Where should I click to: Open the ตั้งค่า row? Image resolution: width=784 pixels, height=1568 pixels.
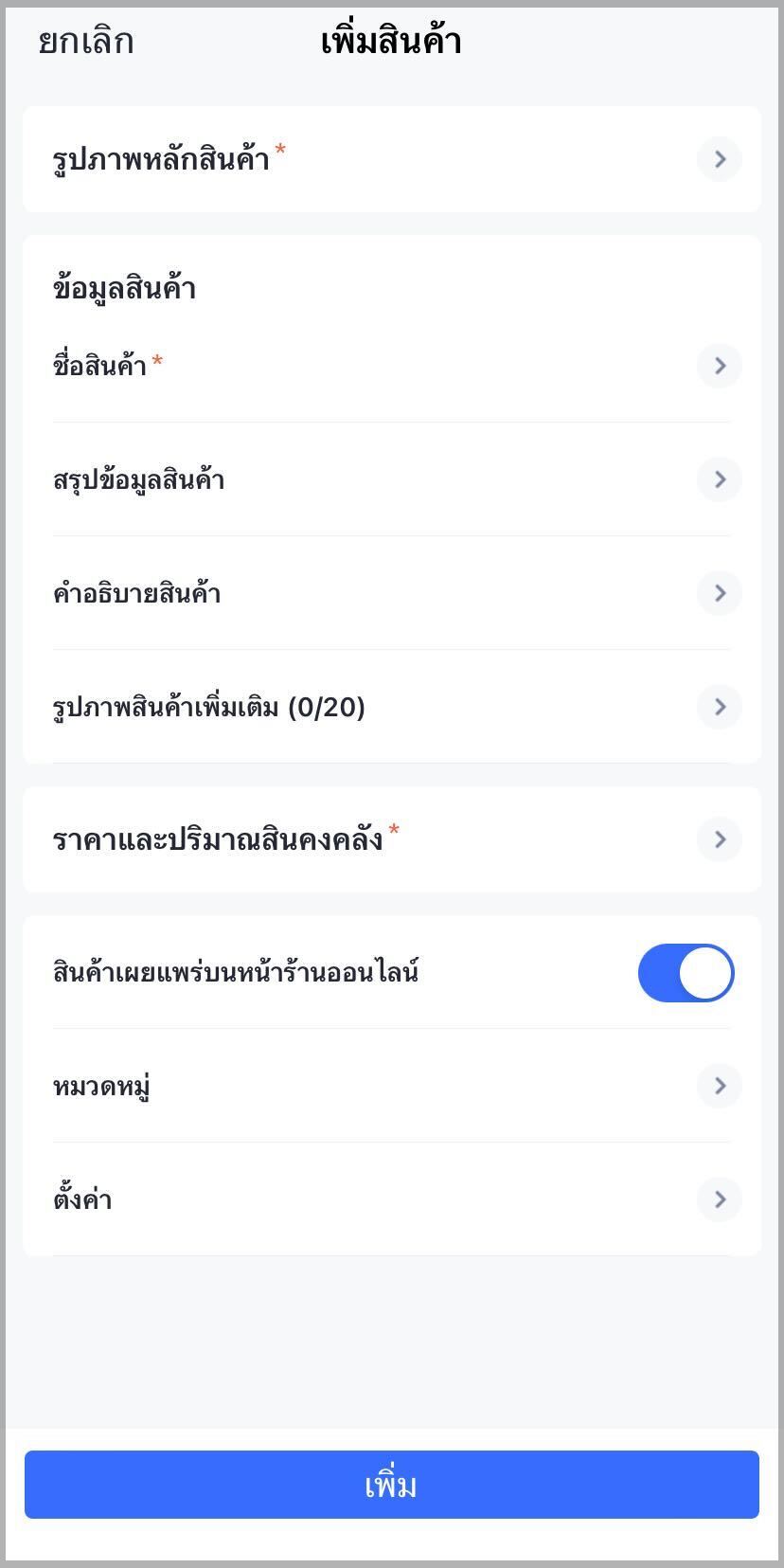392,1199
